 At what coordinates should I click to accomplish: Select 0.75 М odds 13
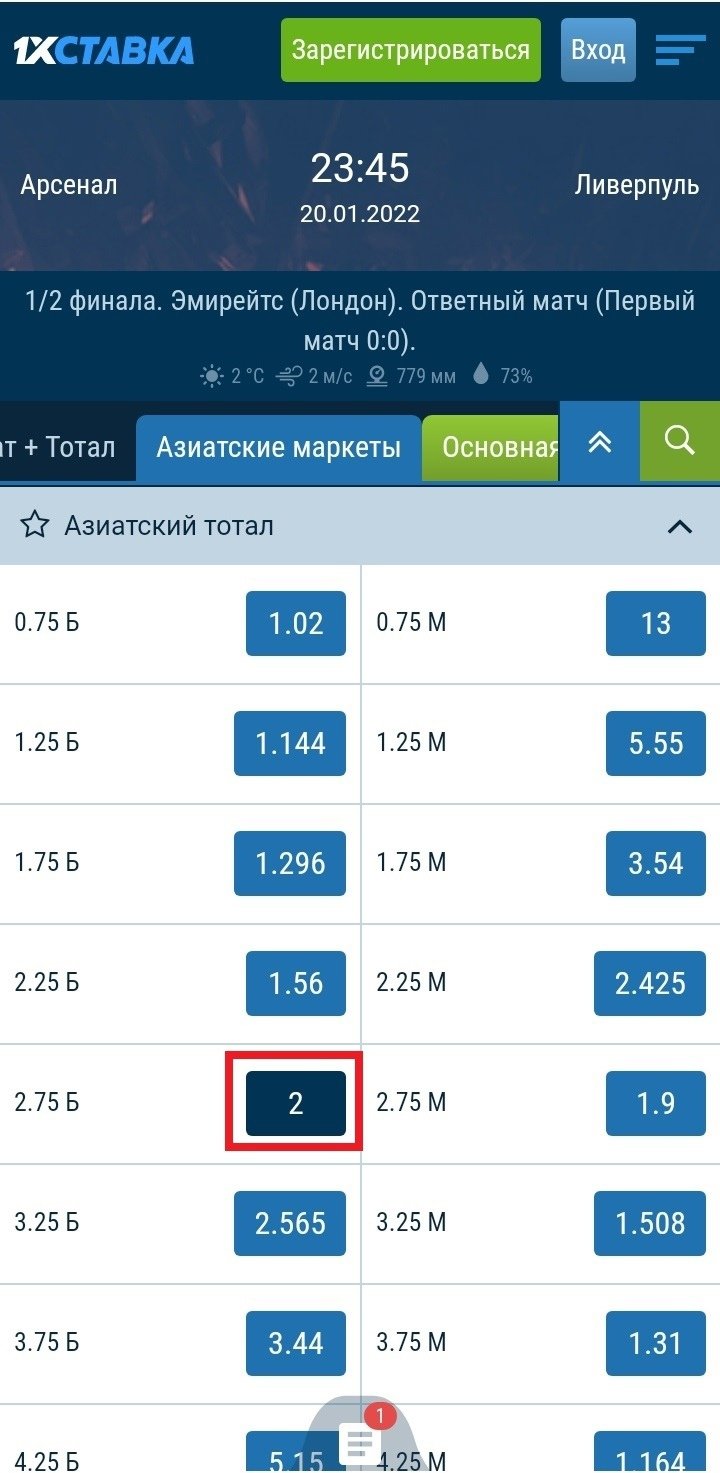coord(655,624)
